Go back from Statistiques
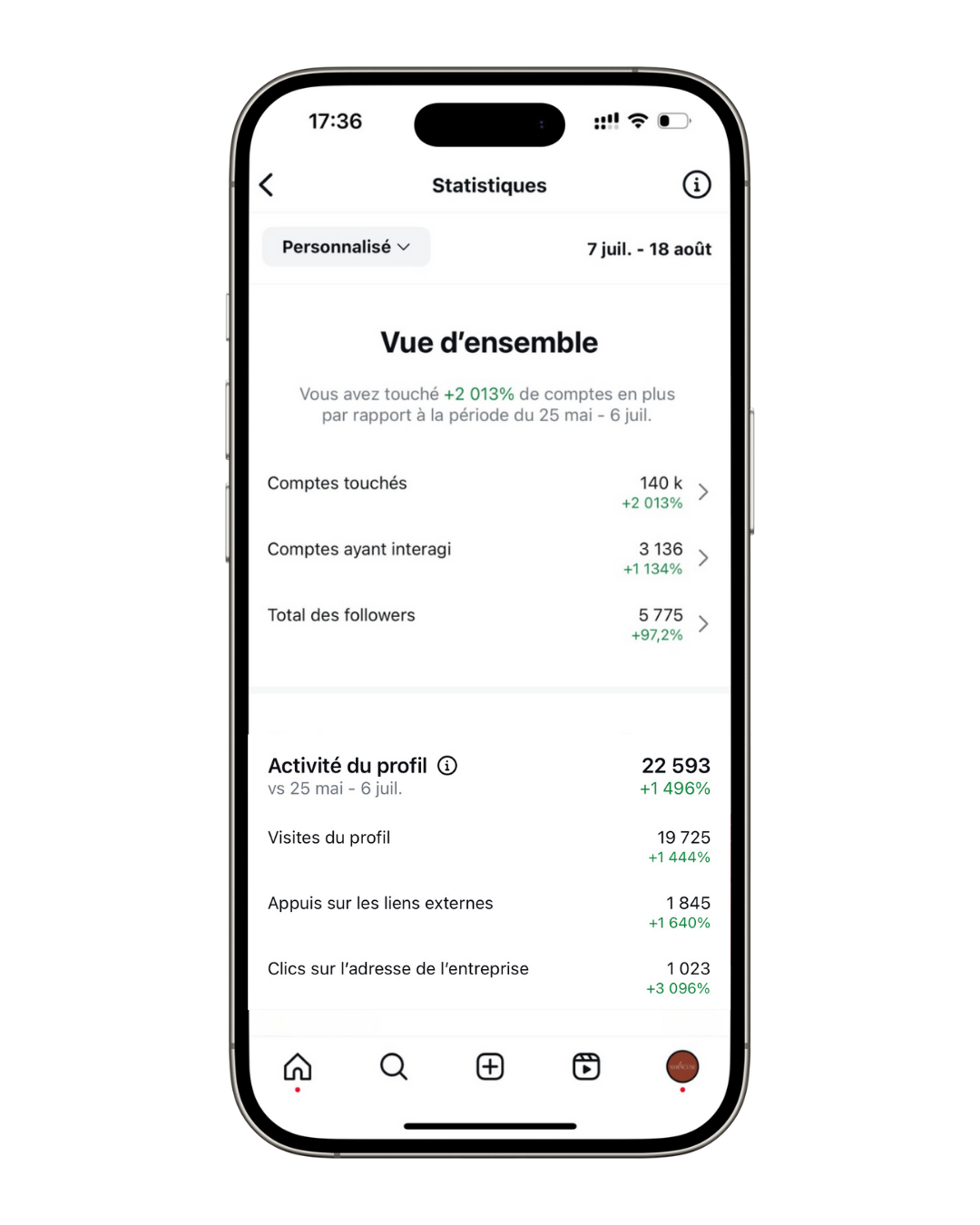The image size is (980, 1225). 267,185
